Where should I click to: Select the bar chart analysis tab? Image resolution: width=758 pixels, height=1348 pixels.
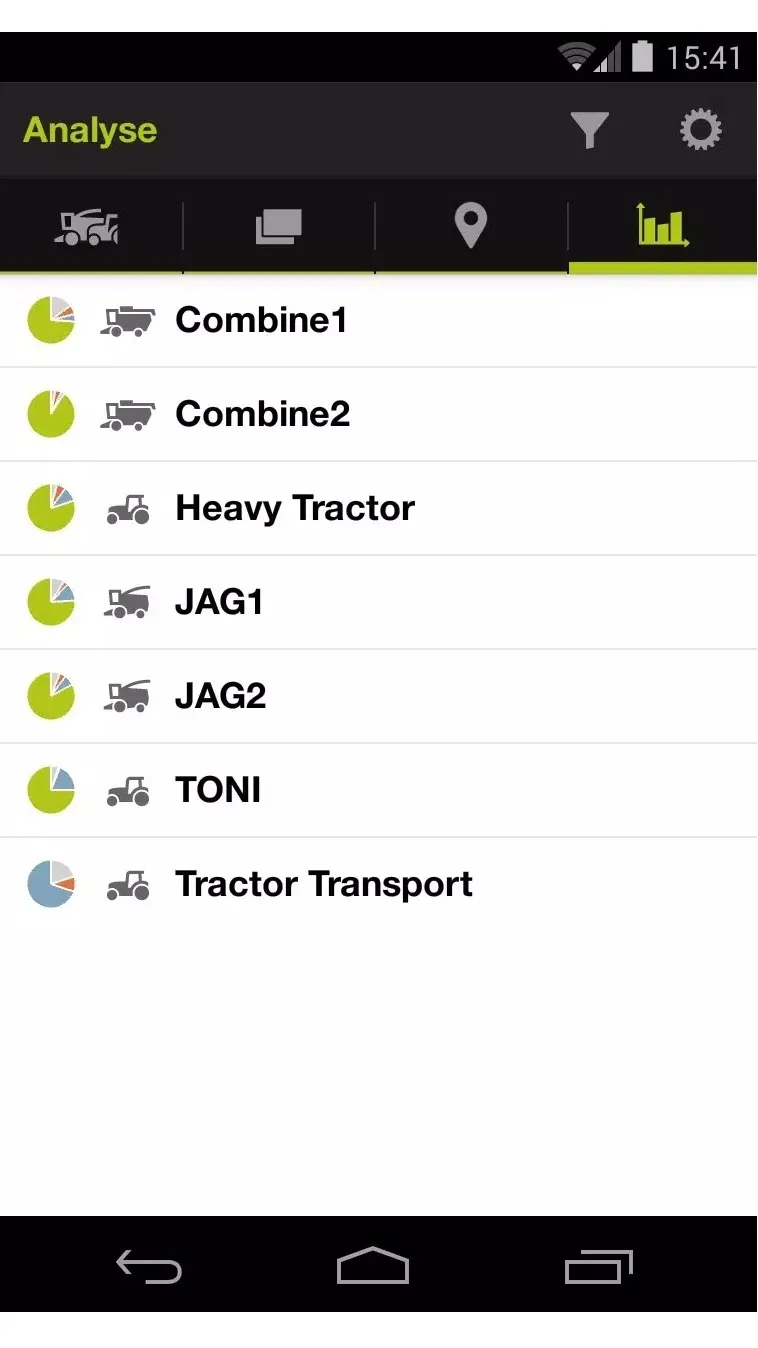point(663,226)
